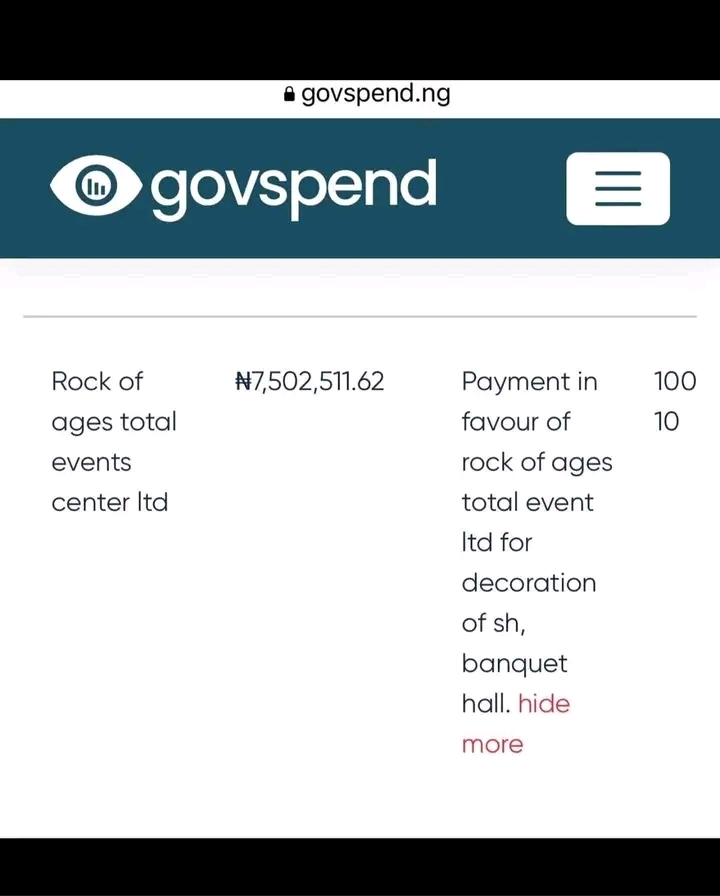Tap the govspend.ng address bar

pos(367,94)
